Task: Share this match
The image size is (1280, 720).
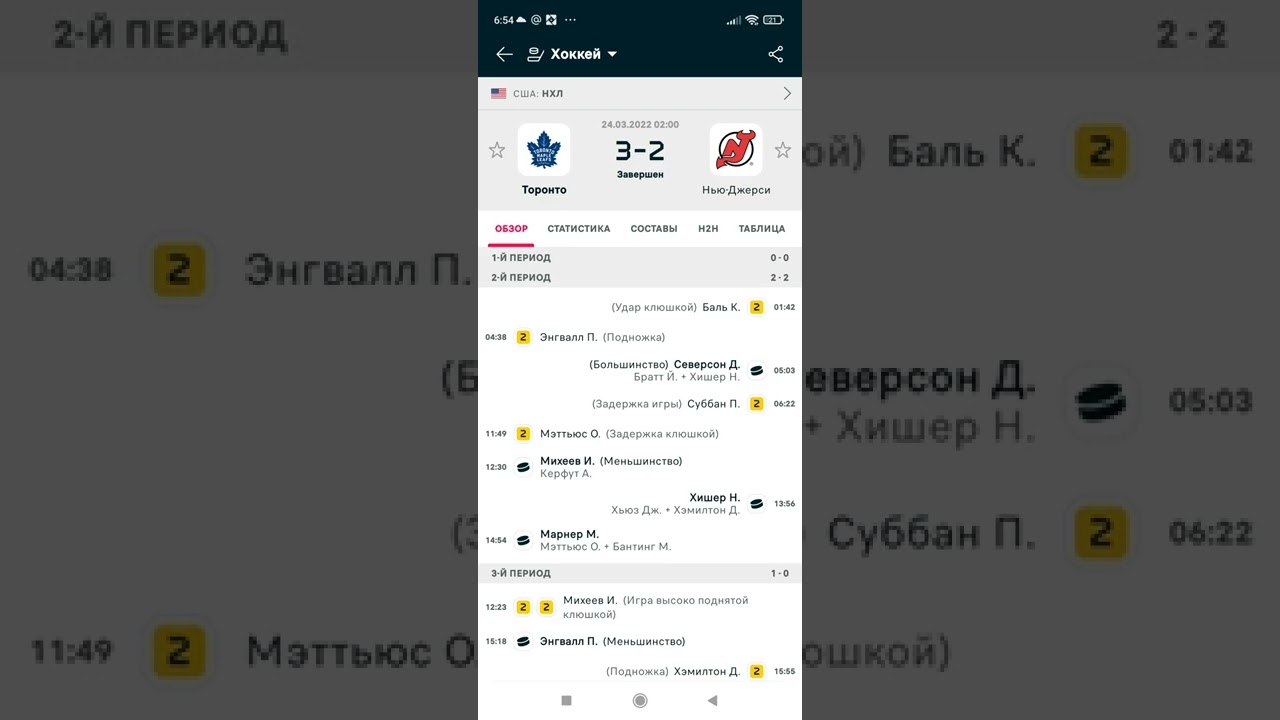Action: tap(776, 54)
